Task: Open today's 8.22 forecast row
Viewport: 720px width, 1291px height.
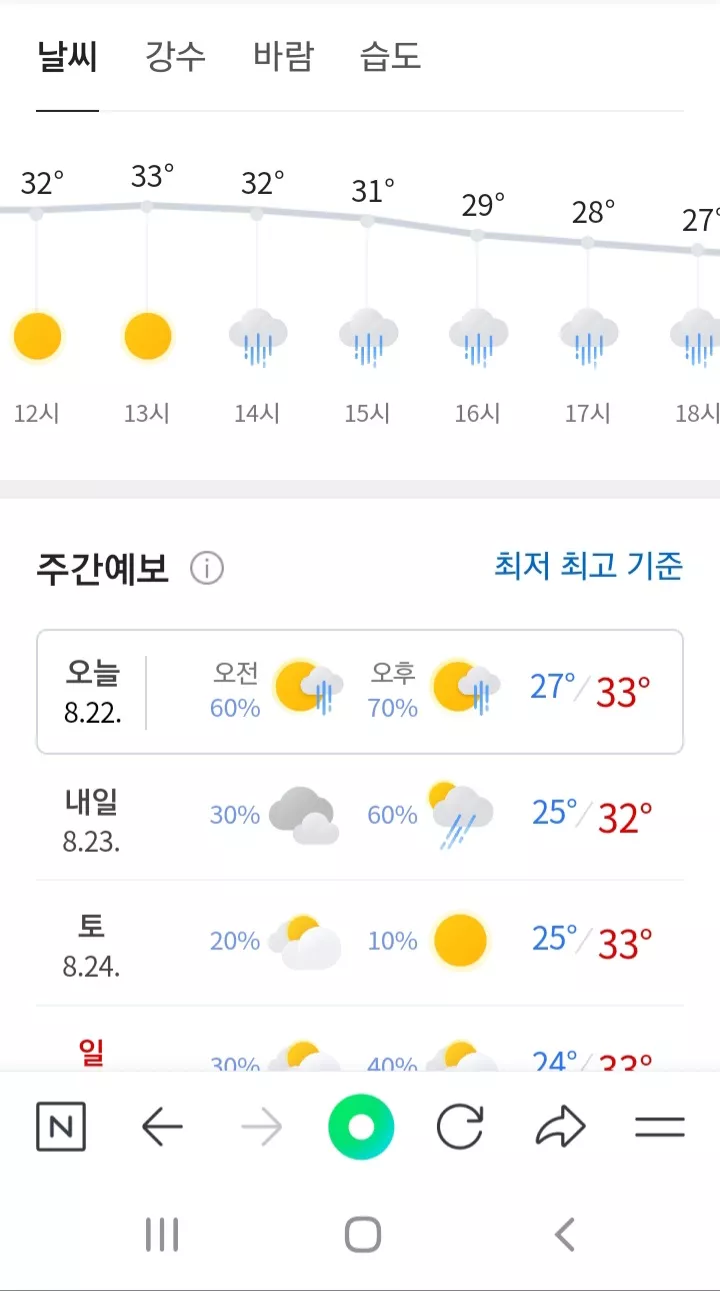Action: click(360, 691)
